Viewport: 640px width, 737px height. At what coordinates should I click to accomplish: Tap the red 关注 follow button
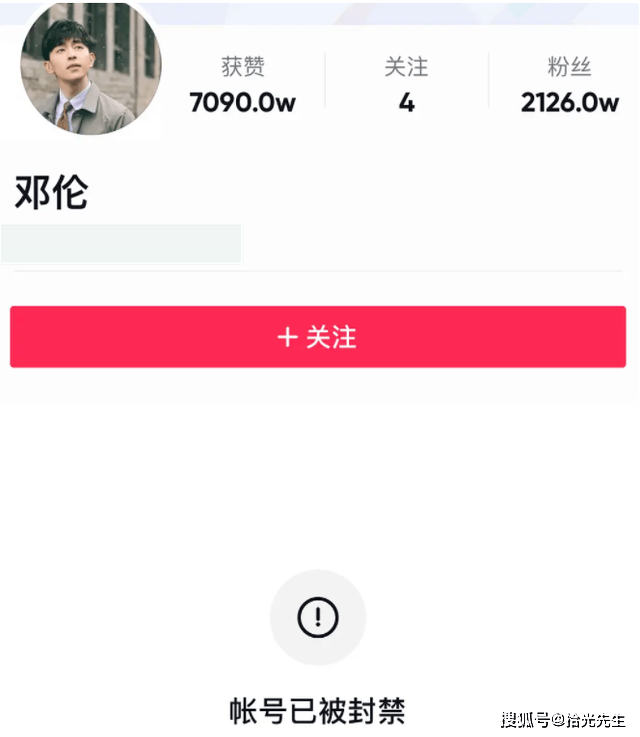318,337
